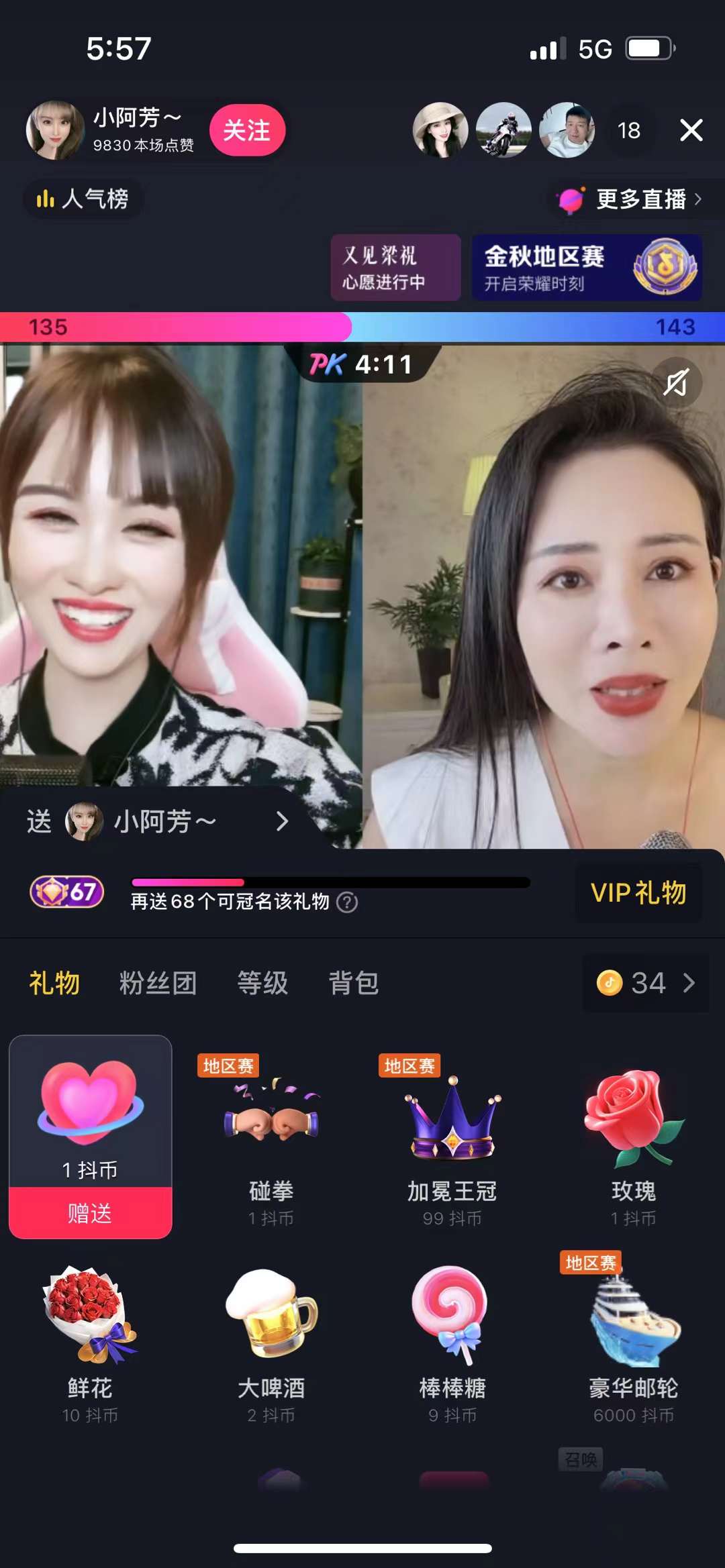Image resolution: width=725 pixels, height=1568 pixels.
Task: Open VIP礼物 gifts
Action: tap(638, 893)
